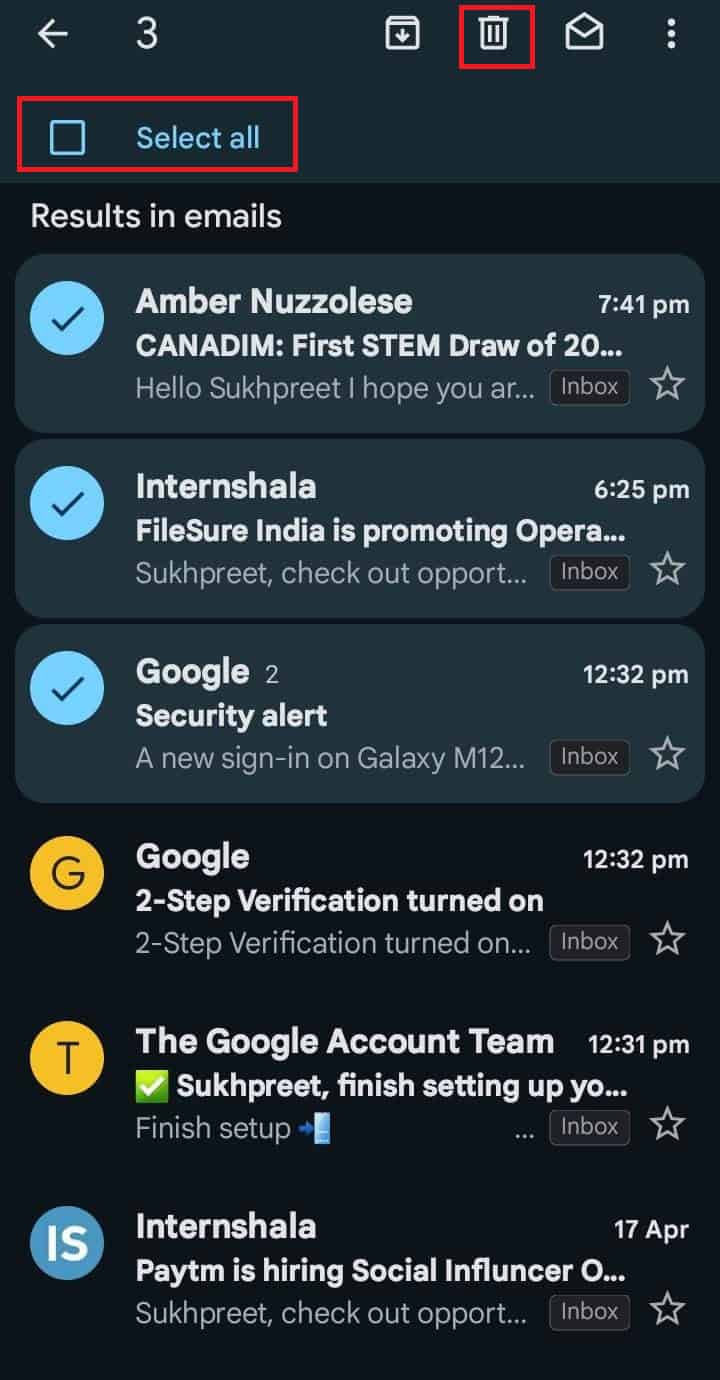This screenshot has width=720, height=1380.
Task: Deselect the Amber Nuzzolese email
Action: (x=67, y=317)
